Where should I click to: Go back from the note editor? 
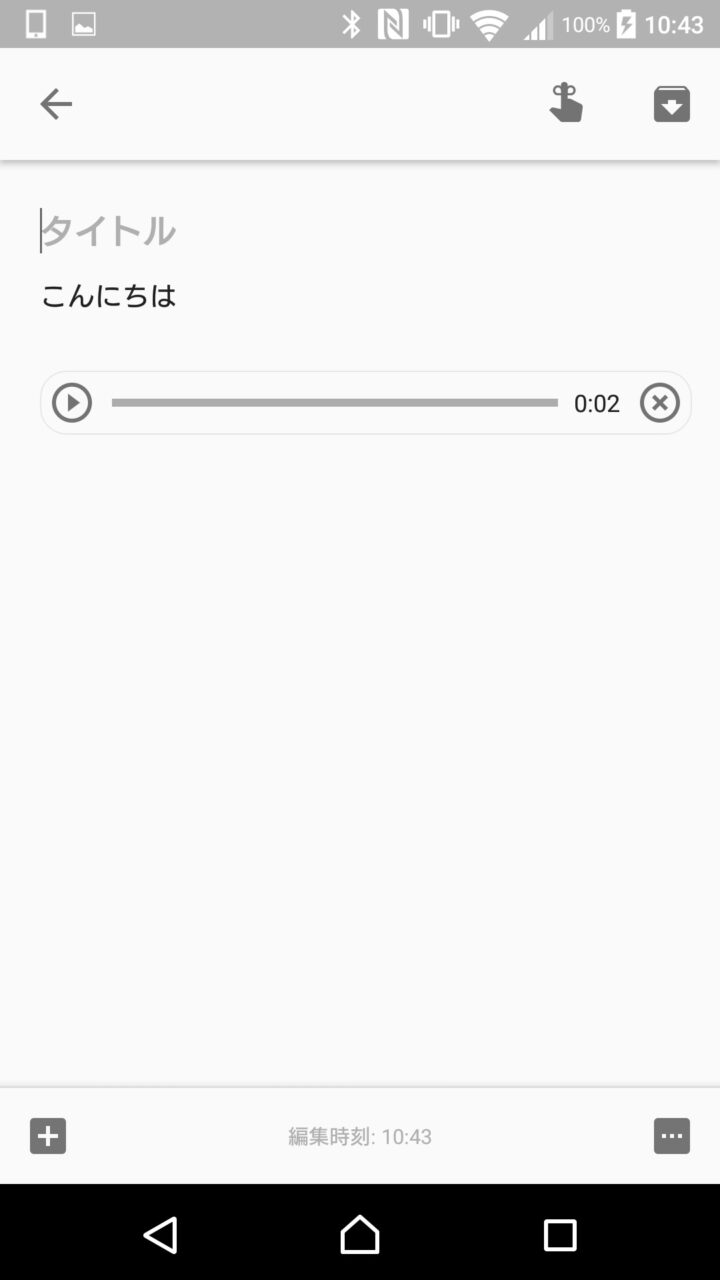coord(56,104)
